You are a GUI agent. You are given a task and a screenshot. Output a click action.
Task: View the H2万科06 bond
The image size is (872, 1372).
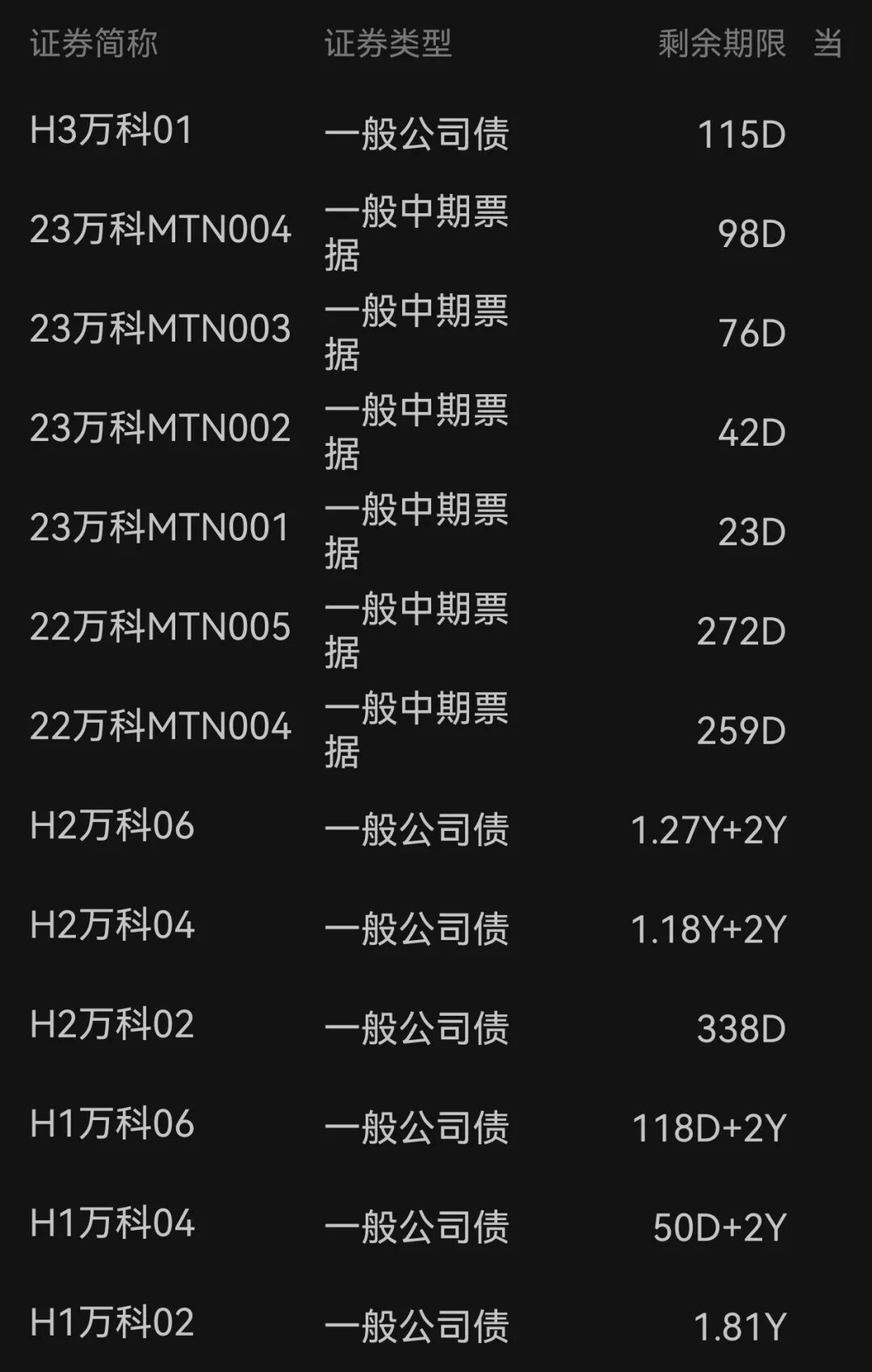111,827
